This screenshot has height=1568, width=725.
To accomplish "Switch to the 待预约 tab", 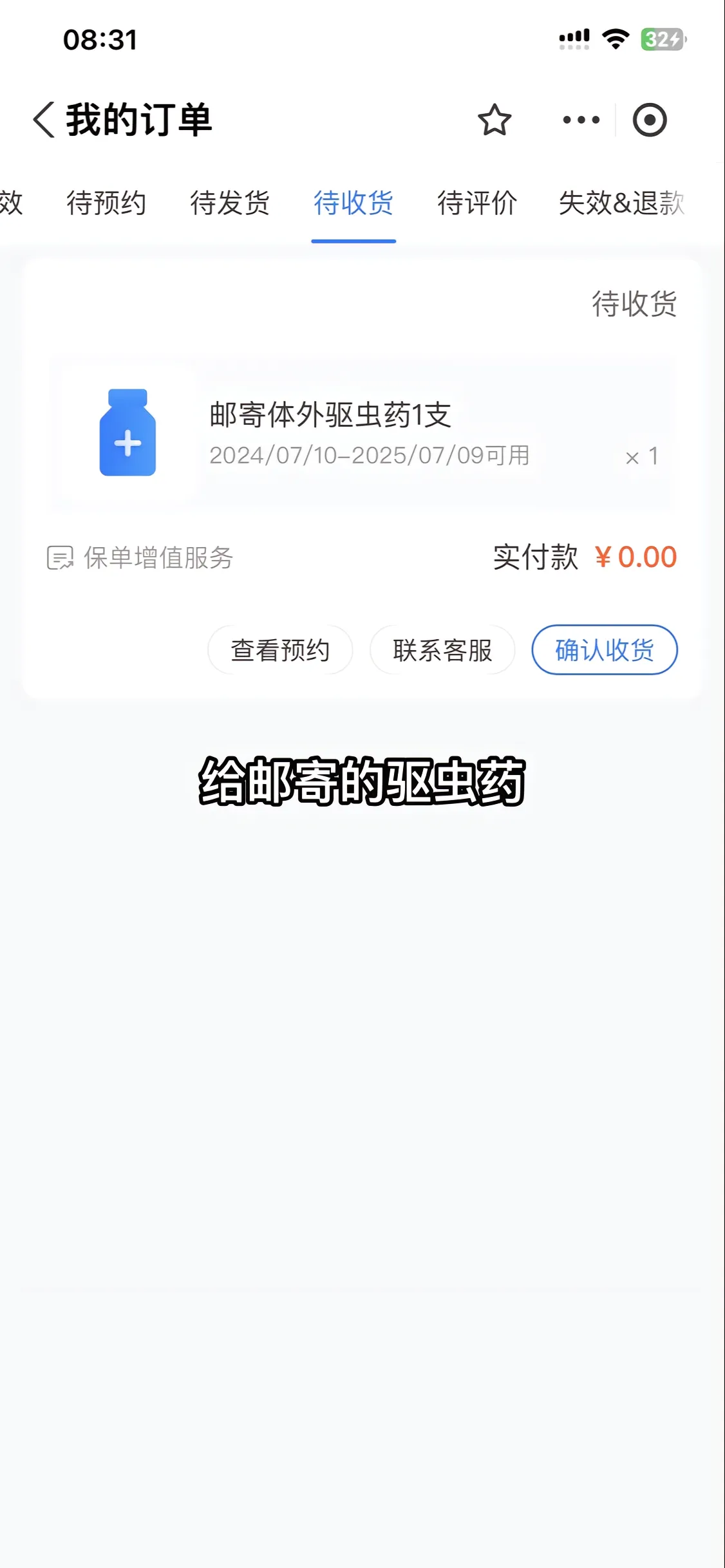I will click(107, 203).
